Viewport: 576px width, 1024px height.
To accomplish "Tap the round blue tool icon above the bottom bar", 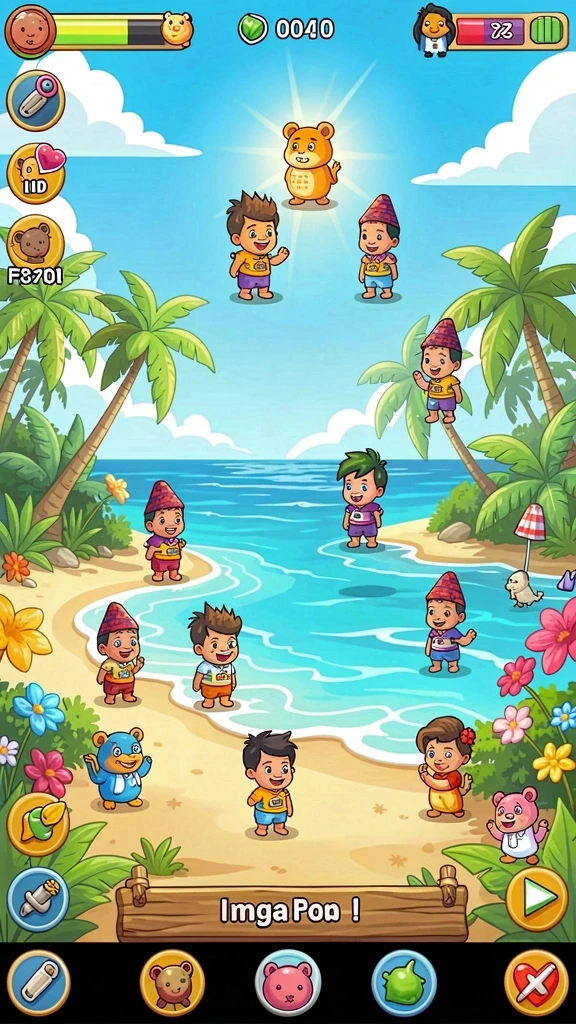I will tap(38, 899).
